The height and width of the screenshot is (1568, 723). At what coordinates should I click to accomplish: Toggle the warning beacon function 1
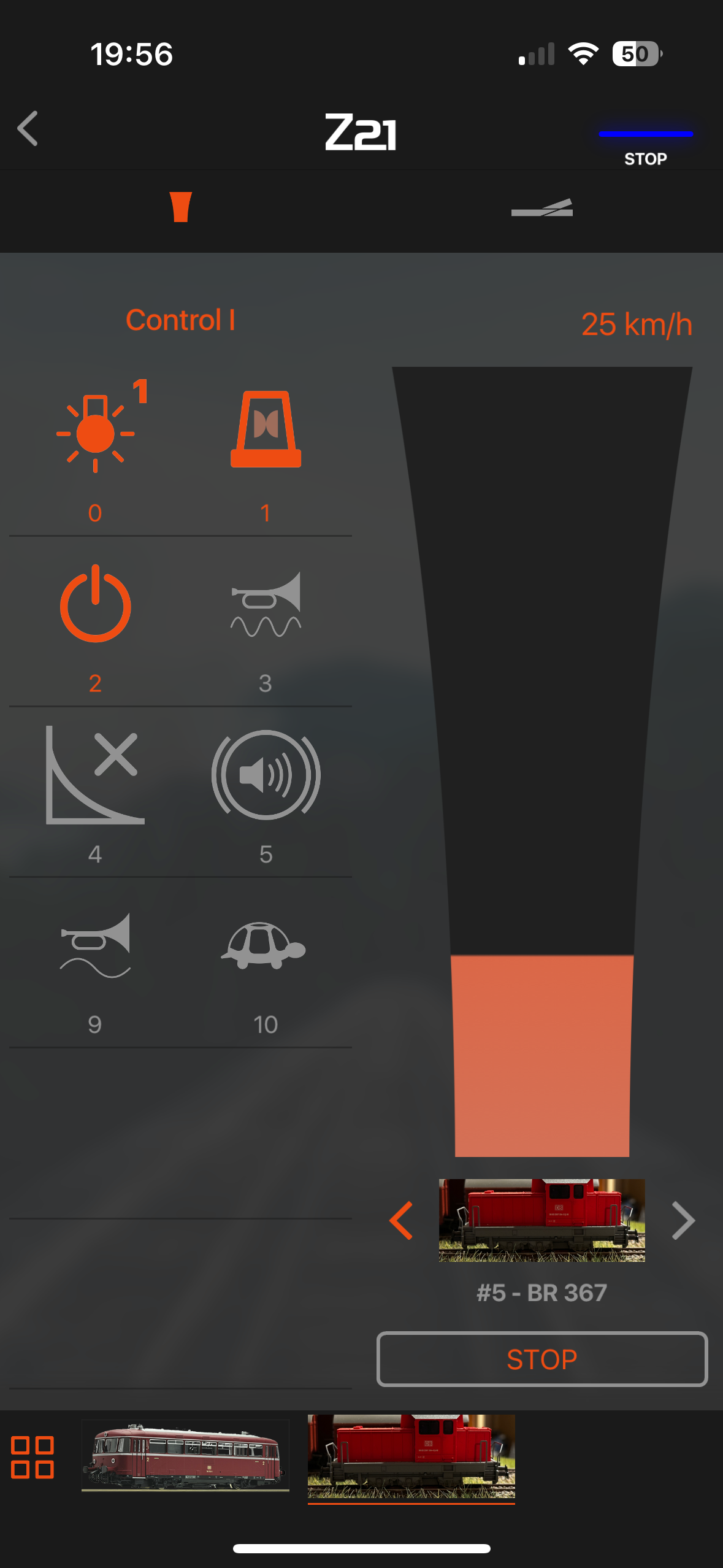[266, 430]
